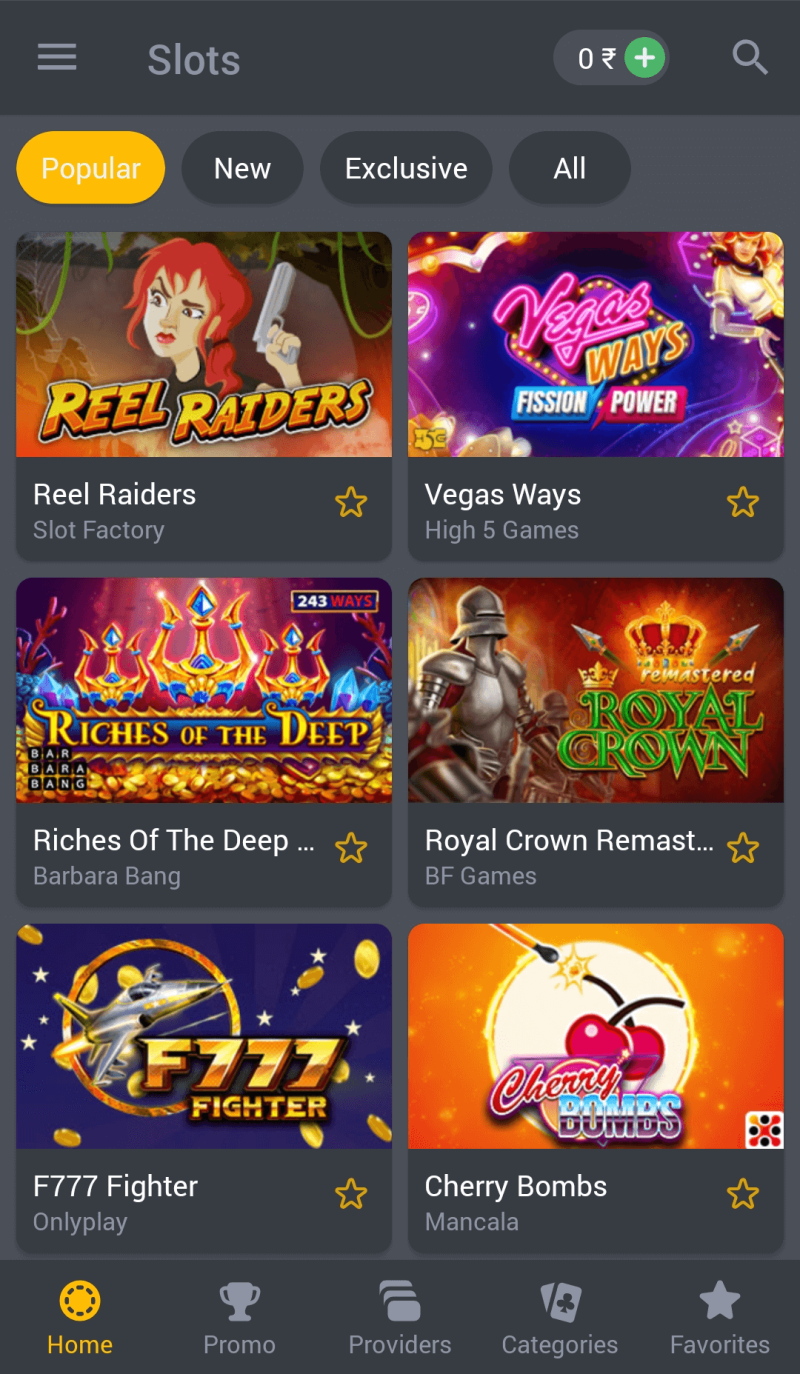
Task: Play the F777 Fighter game
Action: click(x=204, y=1036)
